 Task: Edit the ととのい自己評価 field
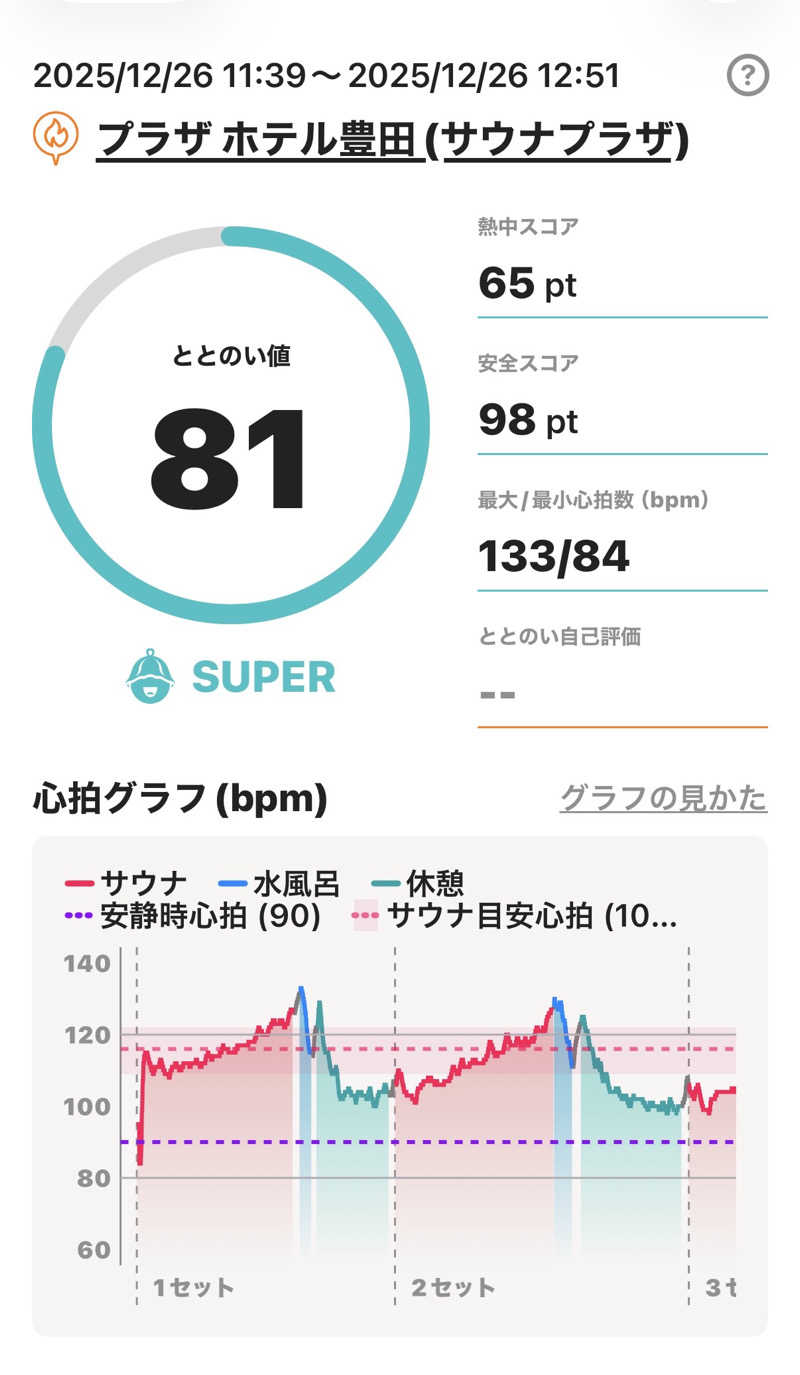[x=620, y=690]
